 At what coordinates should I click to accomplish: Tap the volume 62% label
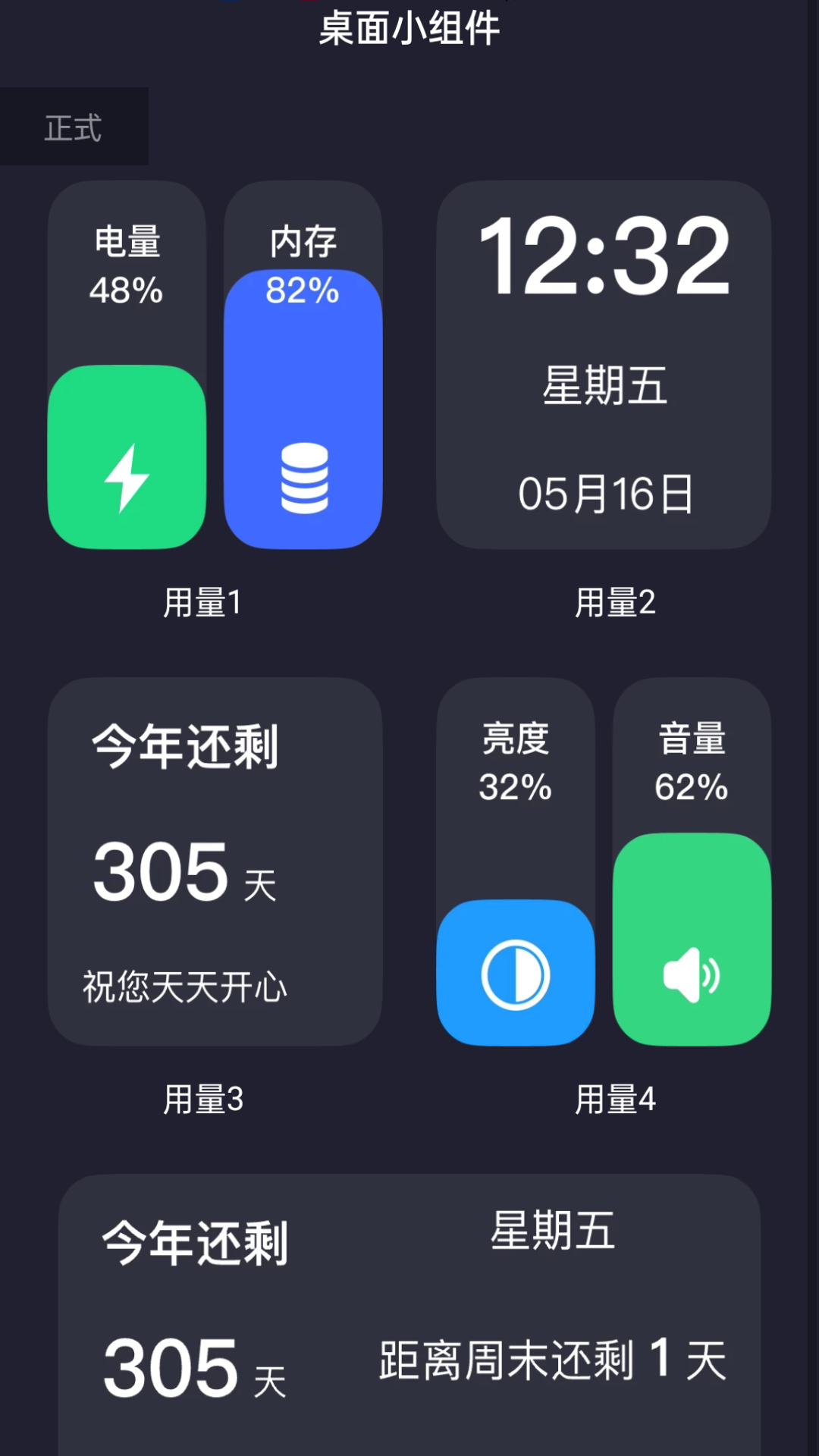point(691,789)
